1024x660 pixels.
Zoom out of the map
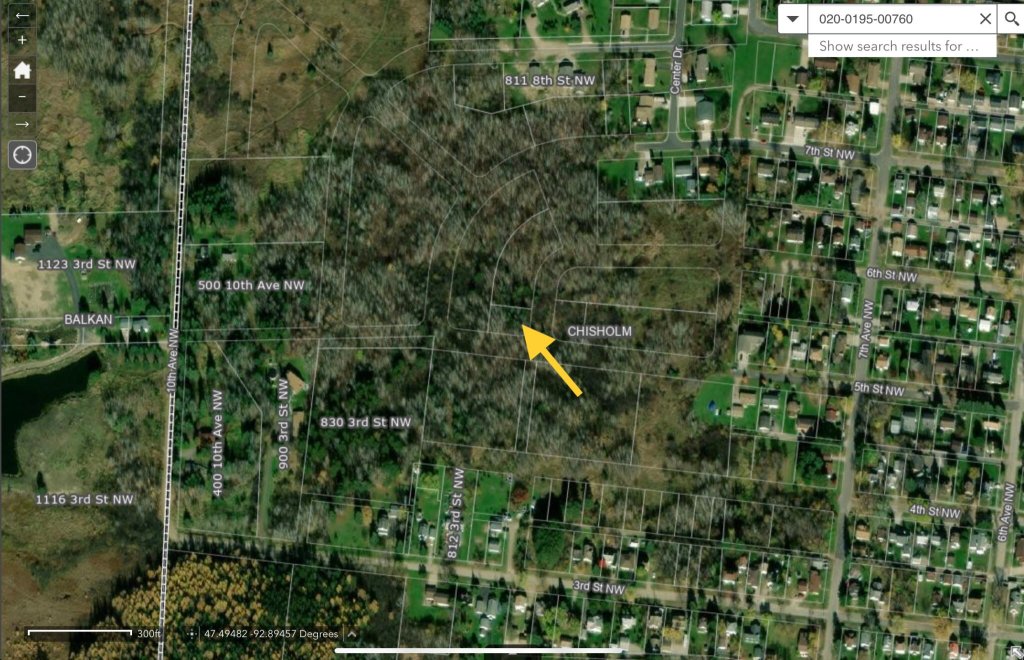point(22,98)
